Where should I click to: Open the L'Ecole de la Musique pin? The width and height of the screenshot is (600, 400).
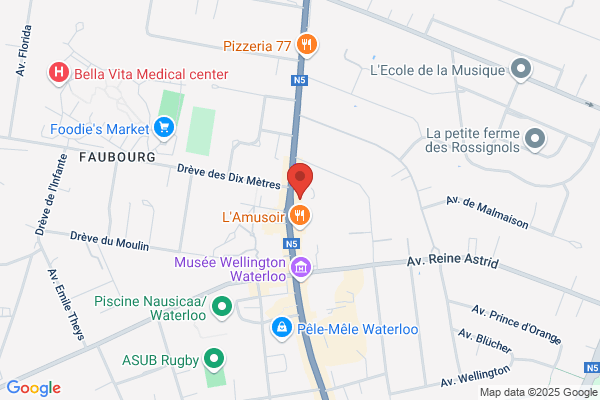(521, 69)
